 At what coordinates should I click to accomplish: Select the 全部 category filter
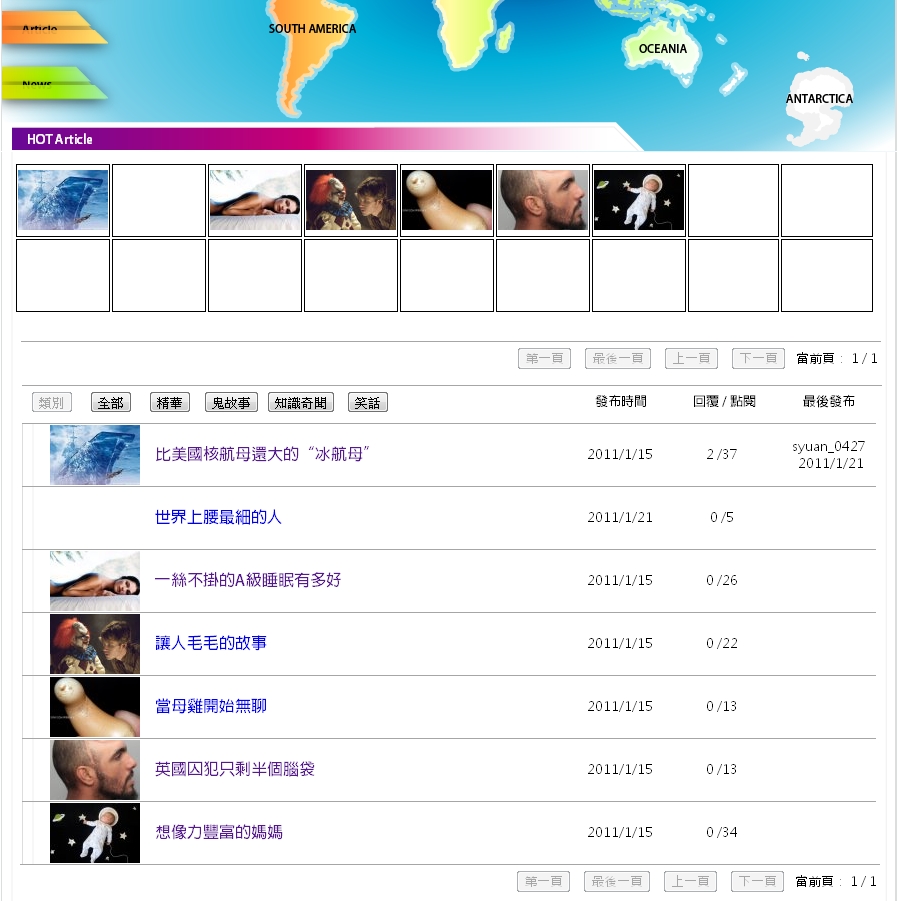pyautogui.click(x=110, y=403)
